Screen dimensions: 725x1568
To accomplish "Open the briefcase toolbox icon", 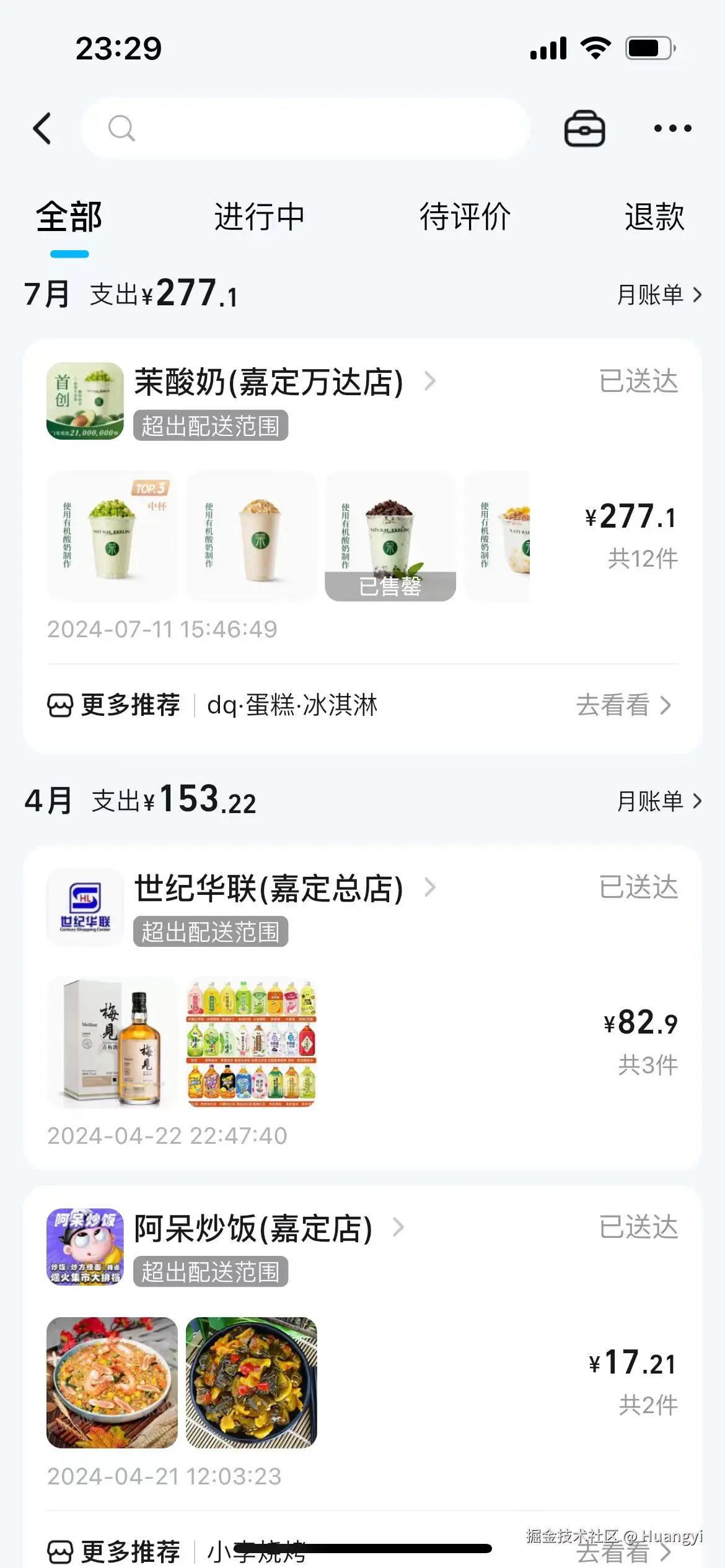I will tap(584, 129).
